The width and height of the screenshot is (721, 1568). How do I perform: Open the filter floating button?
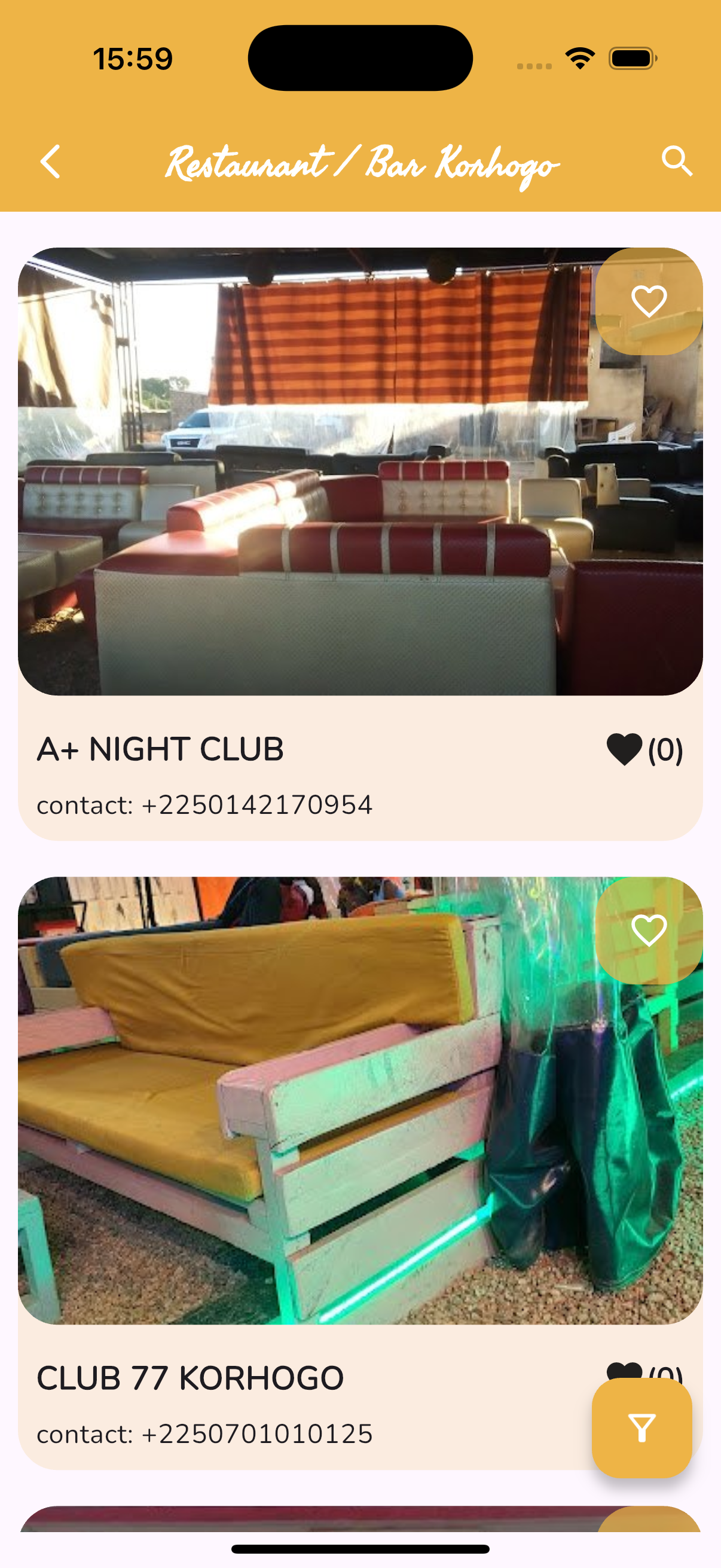coord(642,1427)
